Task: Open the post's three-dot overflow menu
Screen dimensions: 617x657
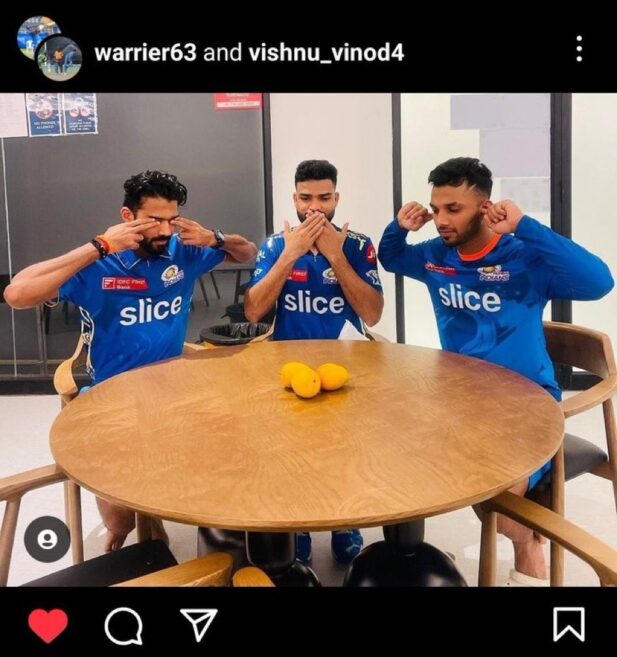Action: point(579,48)
